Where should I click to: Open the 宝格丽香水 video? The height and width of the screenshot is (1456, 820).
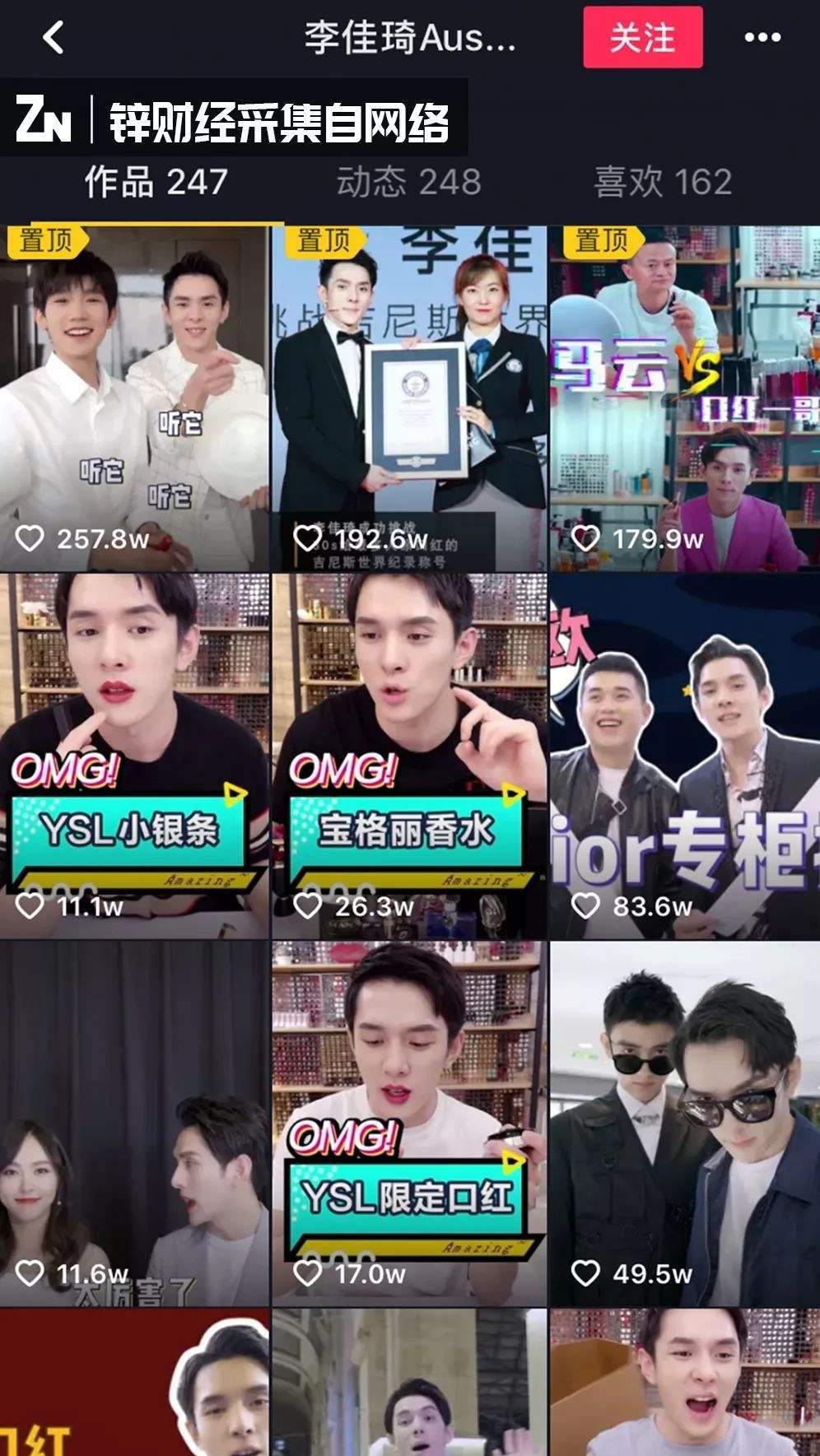coord(409,757)
